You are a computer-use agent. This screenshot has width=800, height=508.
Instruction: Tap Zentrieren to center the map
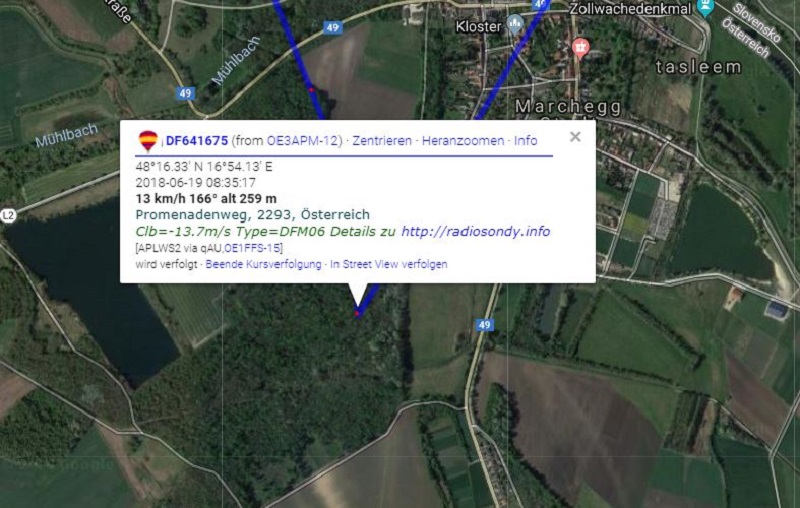click(382, 141)
